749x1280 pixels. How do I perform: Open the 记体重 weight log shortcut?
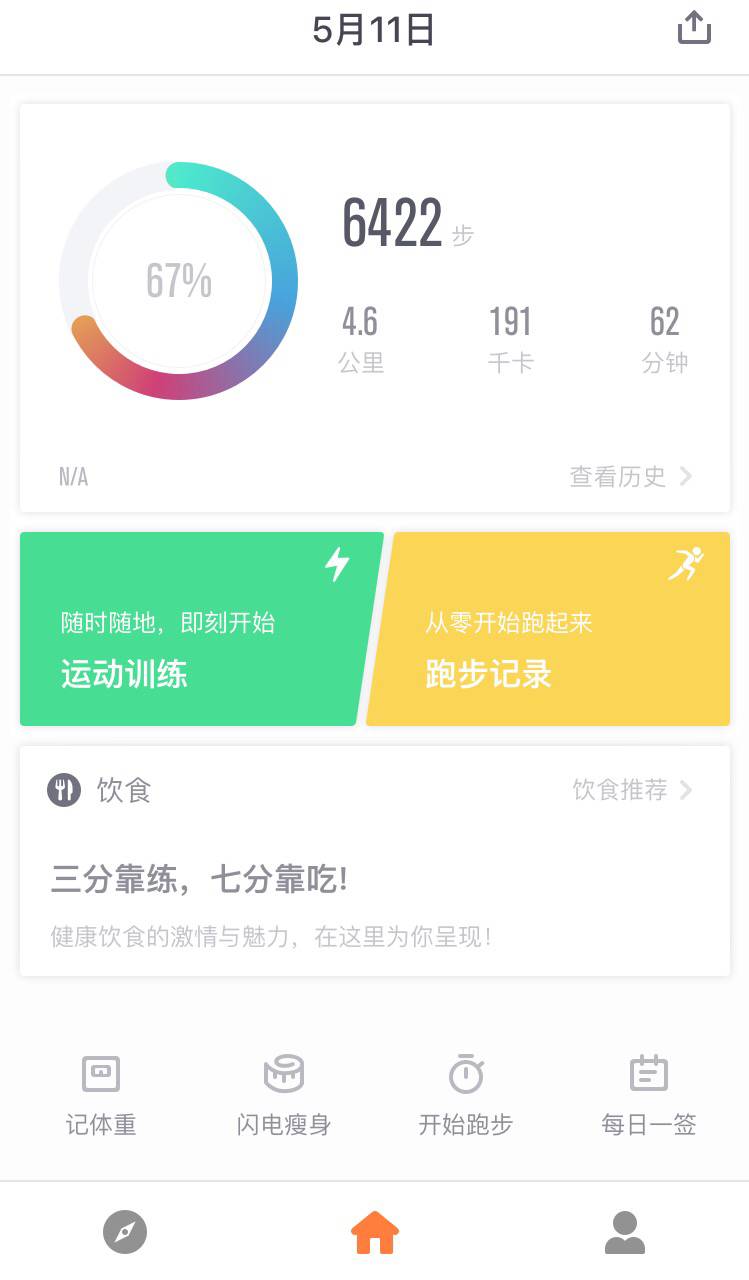point(101,1095)
